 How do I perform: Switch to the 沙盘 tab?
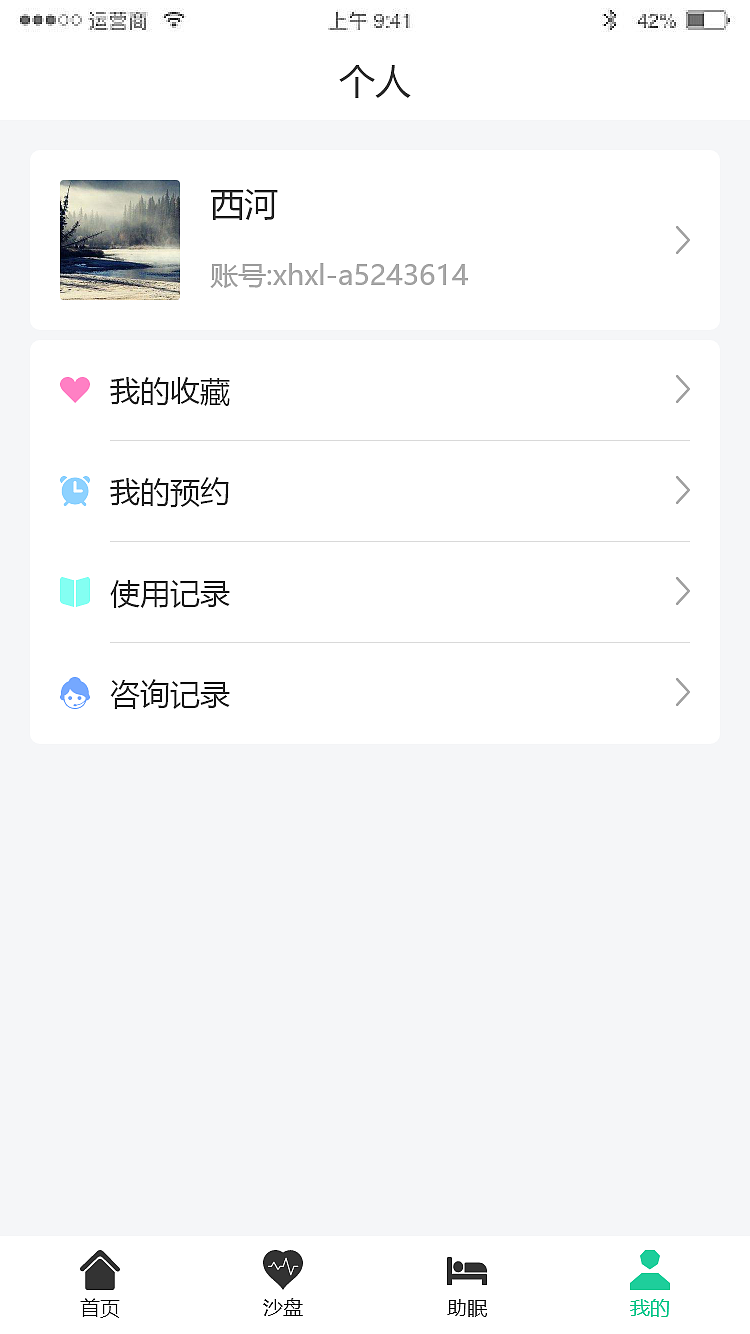tap(283, 1285)
